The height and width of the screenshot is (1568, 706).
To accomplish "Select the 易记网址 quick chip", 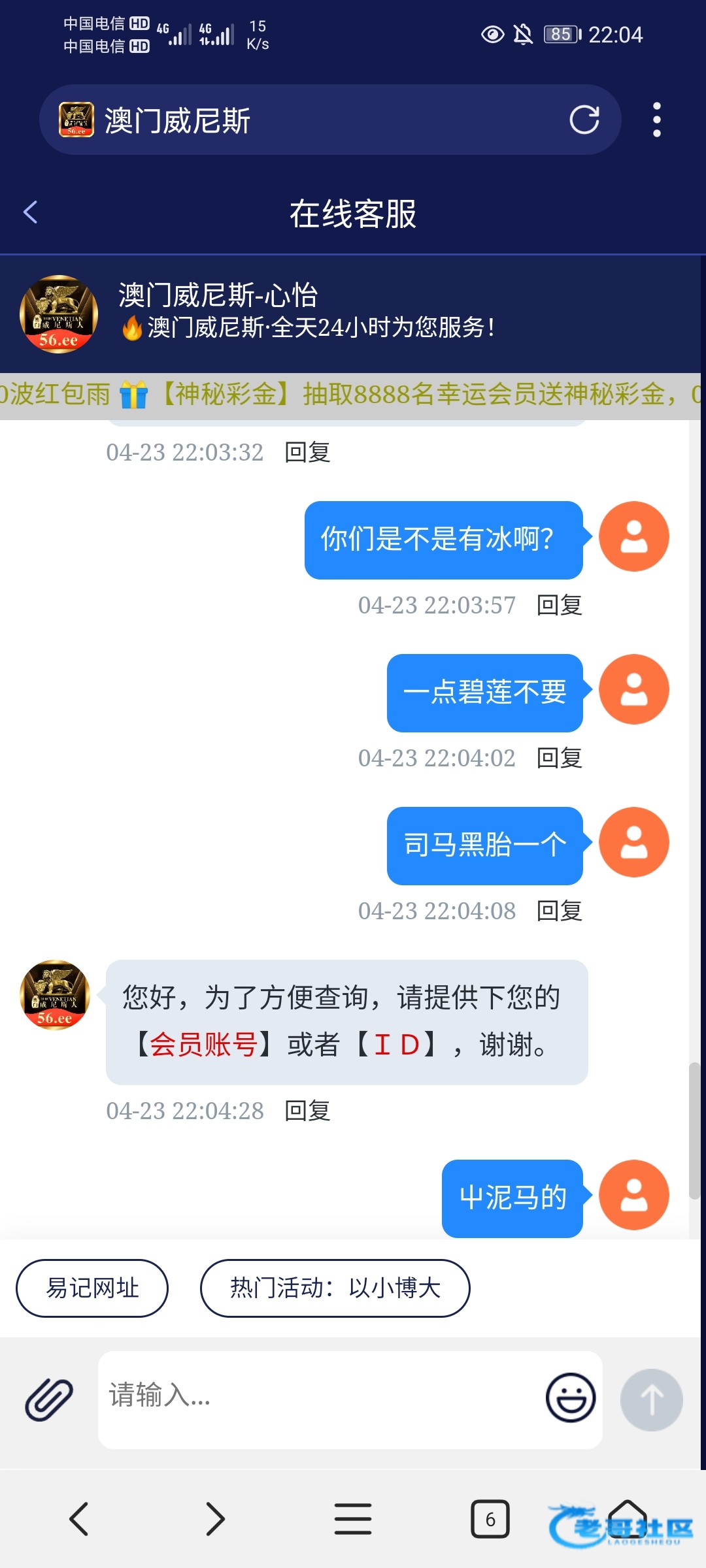I will point(92,1288).
